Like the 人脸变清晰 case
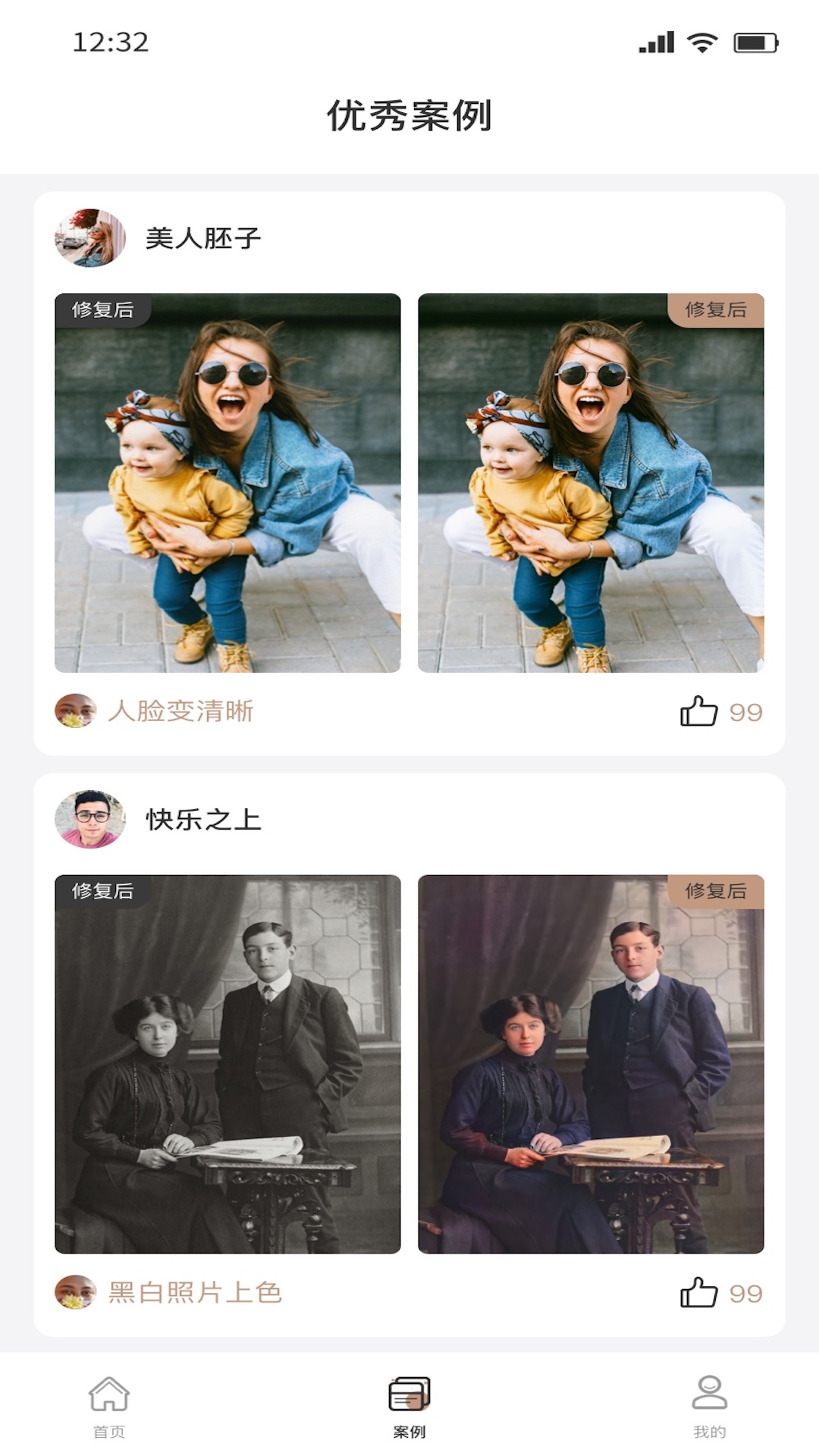This screenshot has height=1456, width=819. (x=698, y=711)
